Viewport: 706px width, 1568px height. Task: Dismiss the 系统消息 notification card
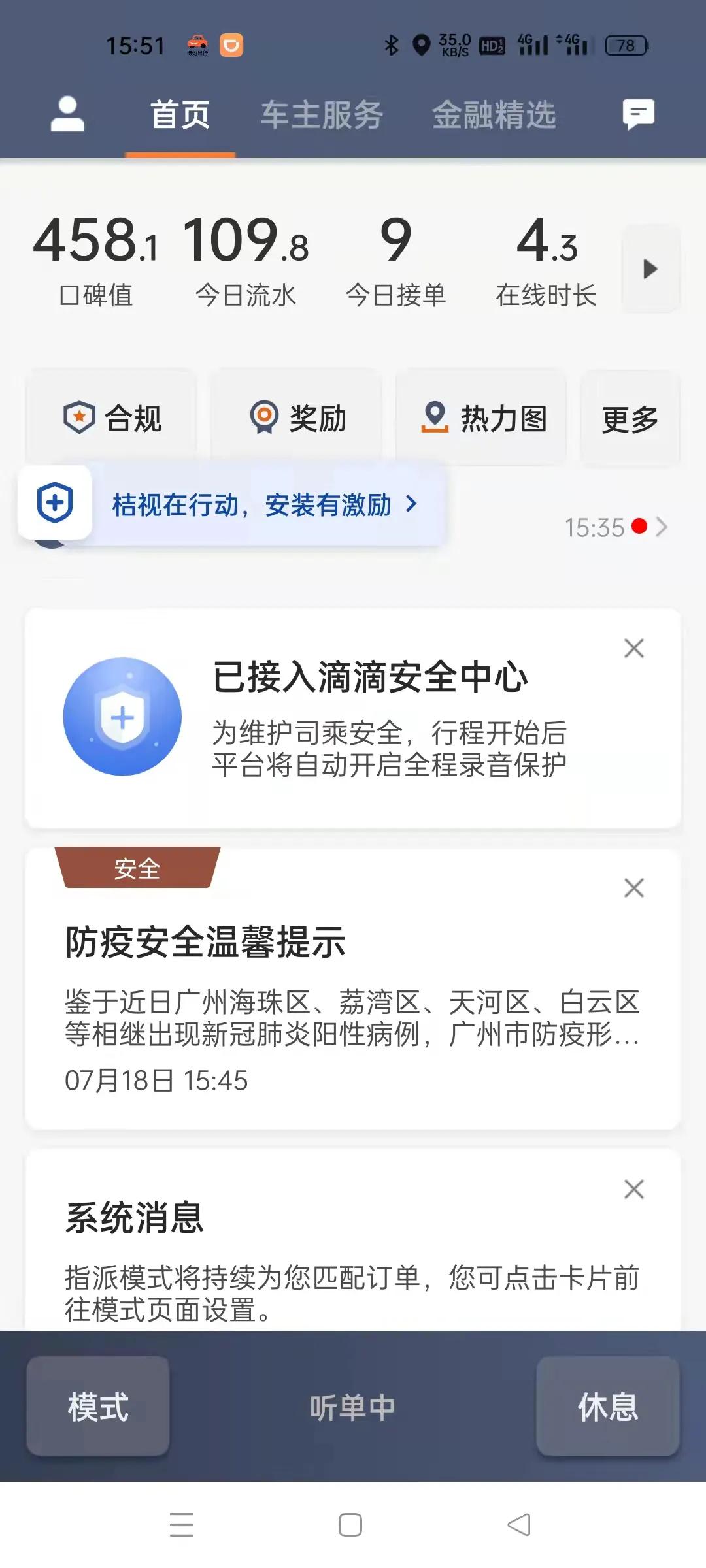pyautogui.click(x=633, y=1188)
